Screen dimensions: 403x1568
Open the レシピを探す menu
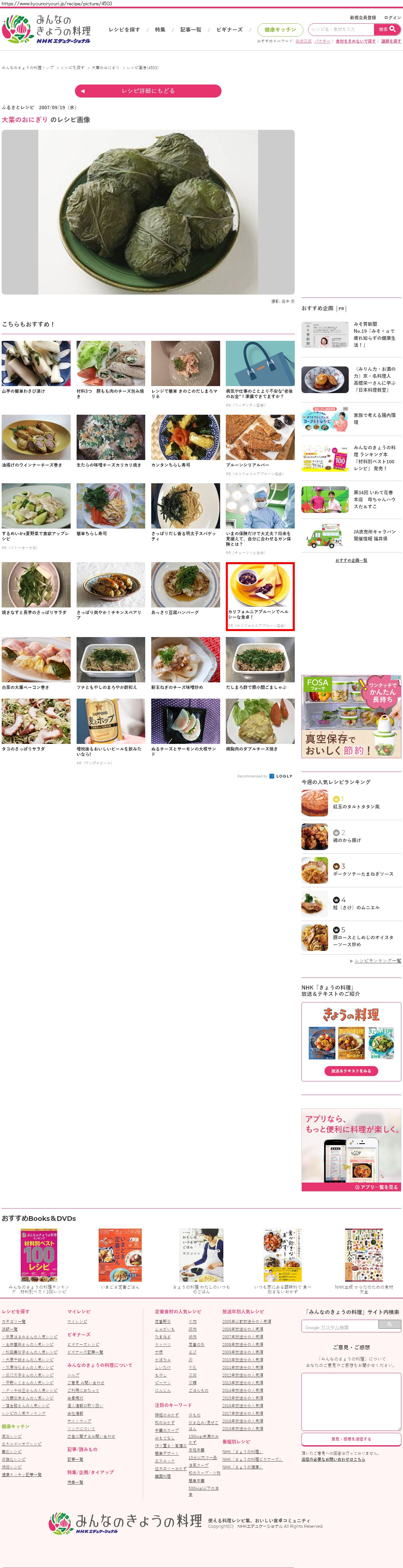pyautogui.click(x=124, y=29)
